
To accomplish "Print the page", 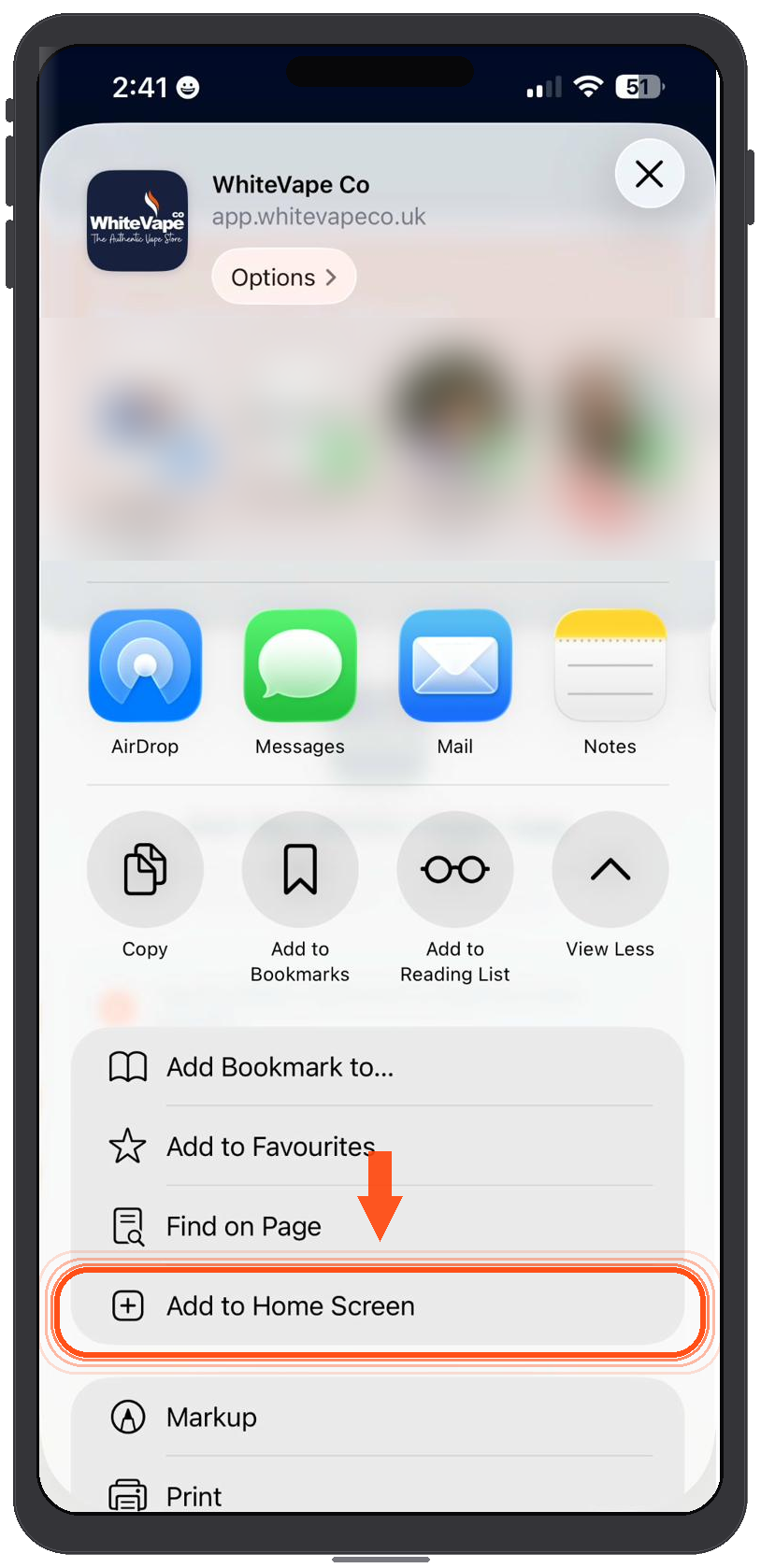I will 194,1495.
